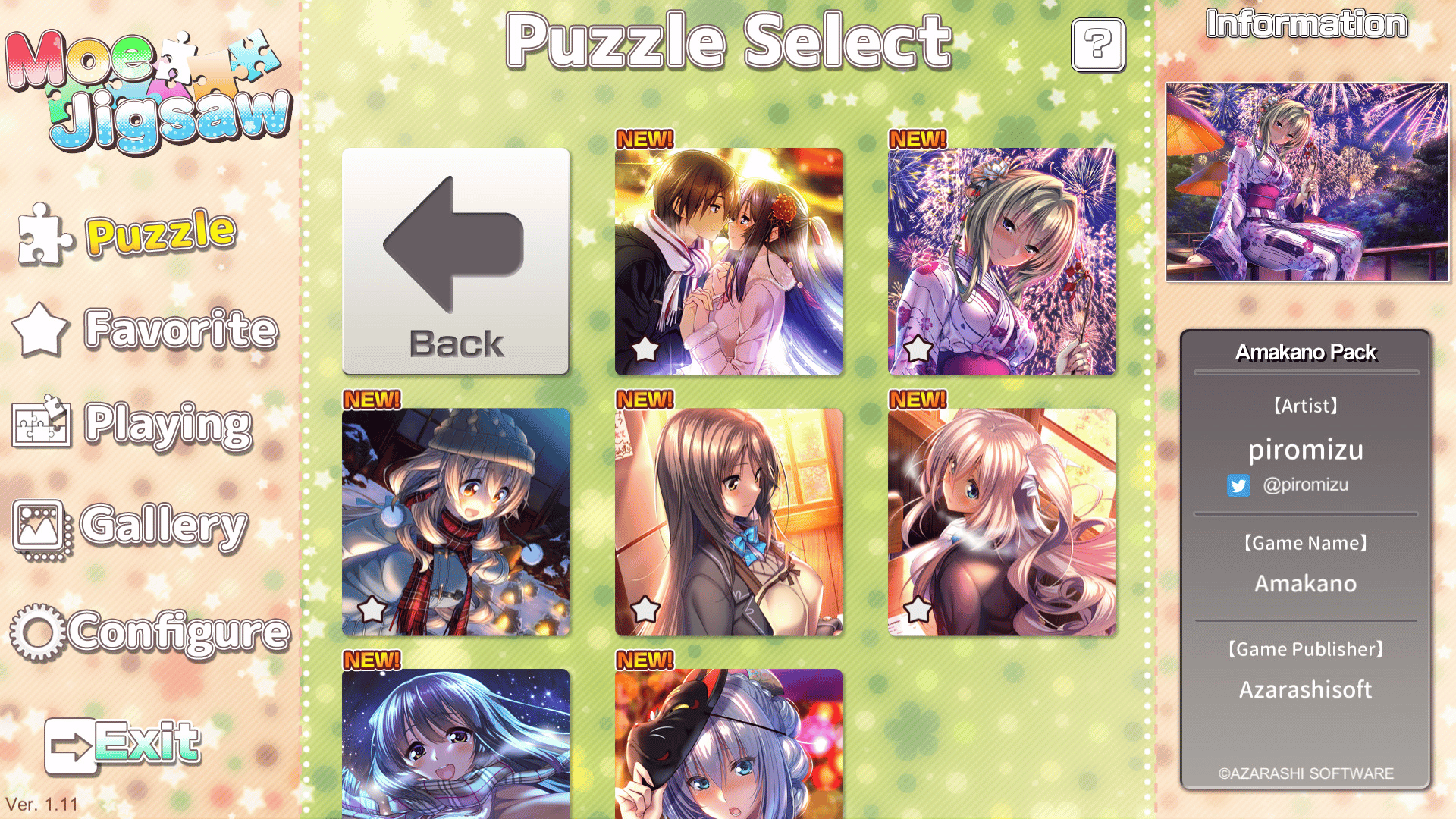Select the blue-haired girl night sky puzzle

point(455,743)
